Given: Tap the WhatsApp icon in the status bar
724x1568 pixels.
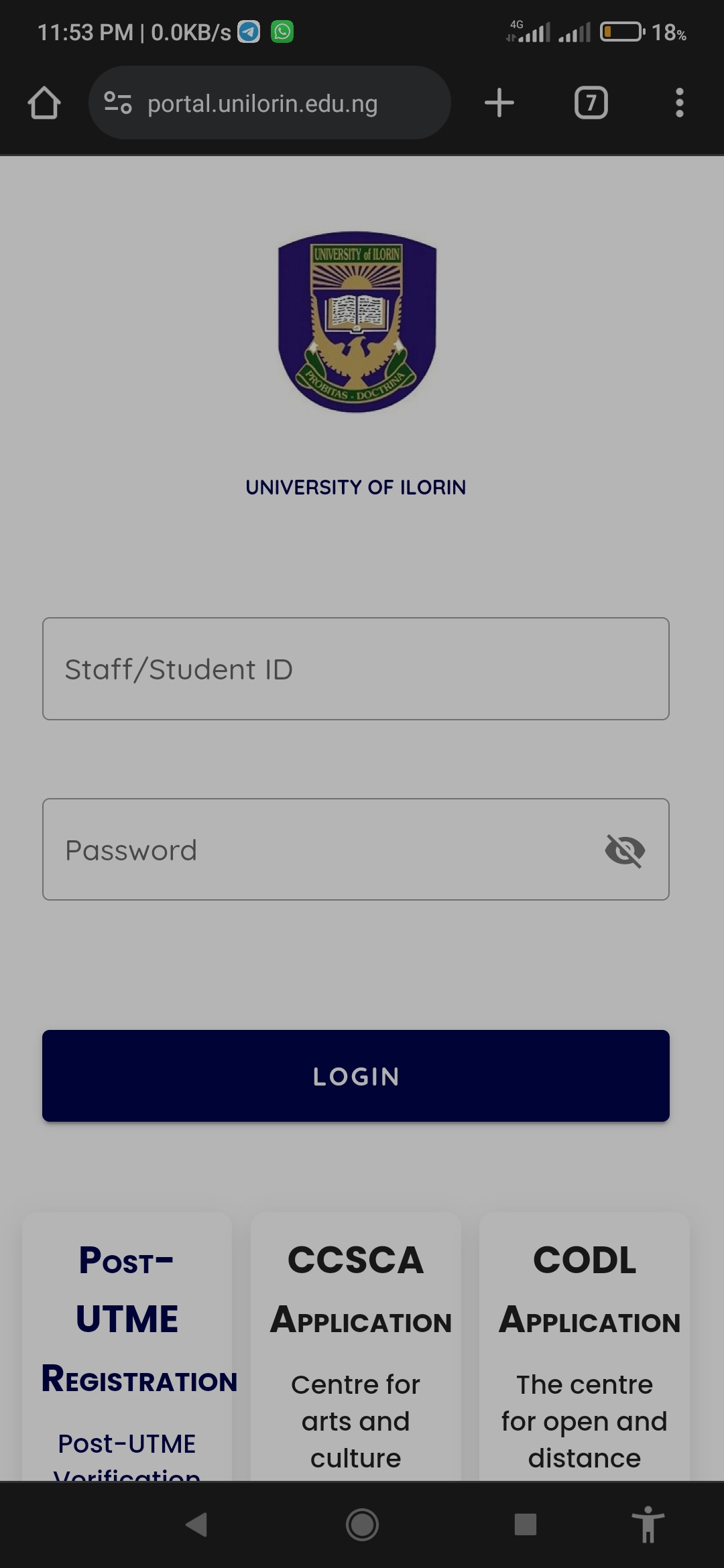Looking at the screenshot, I should click(282, 31).
